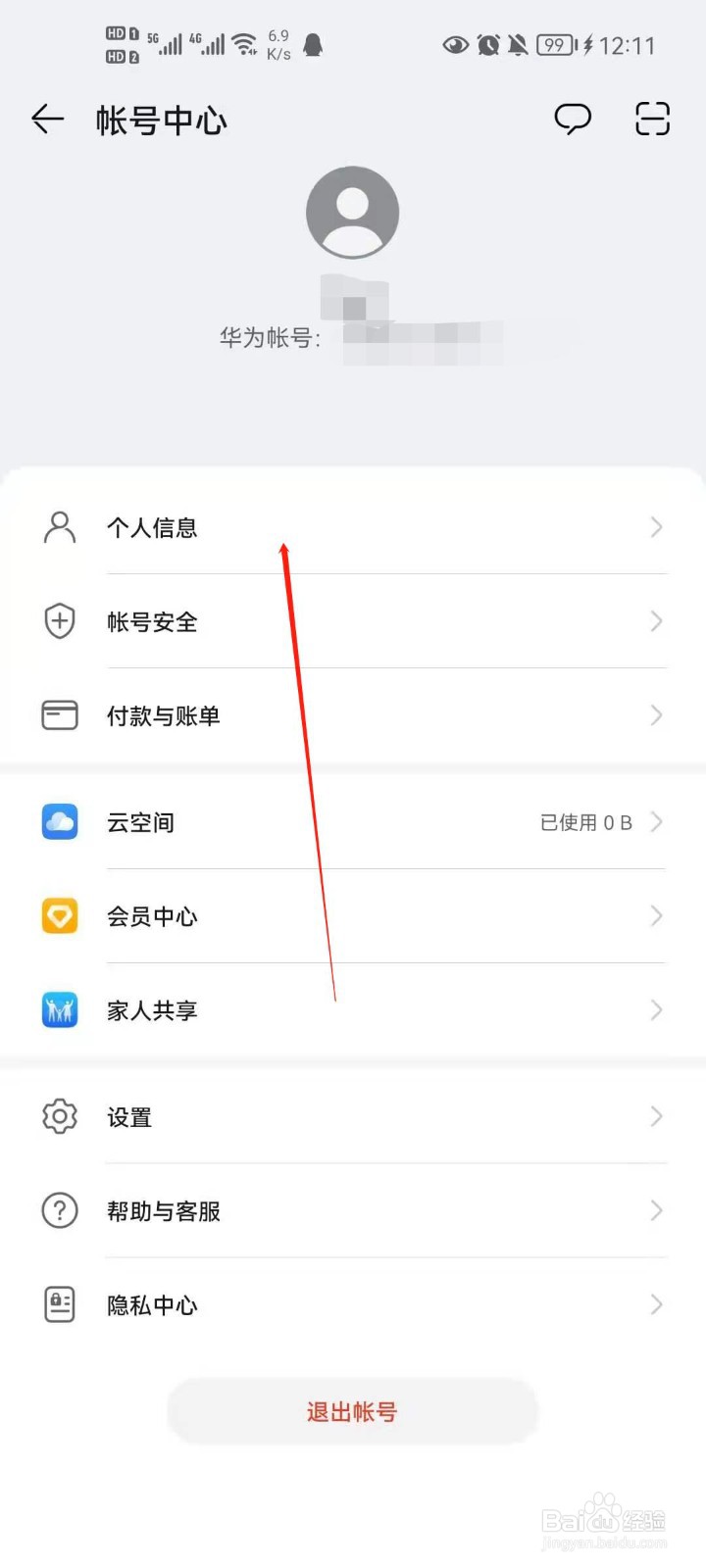The height and width of the screenshot is (1568, 706).
Task: Expand the 个人信息 row chevron
Action: click(655, 527)
